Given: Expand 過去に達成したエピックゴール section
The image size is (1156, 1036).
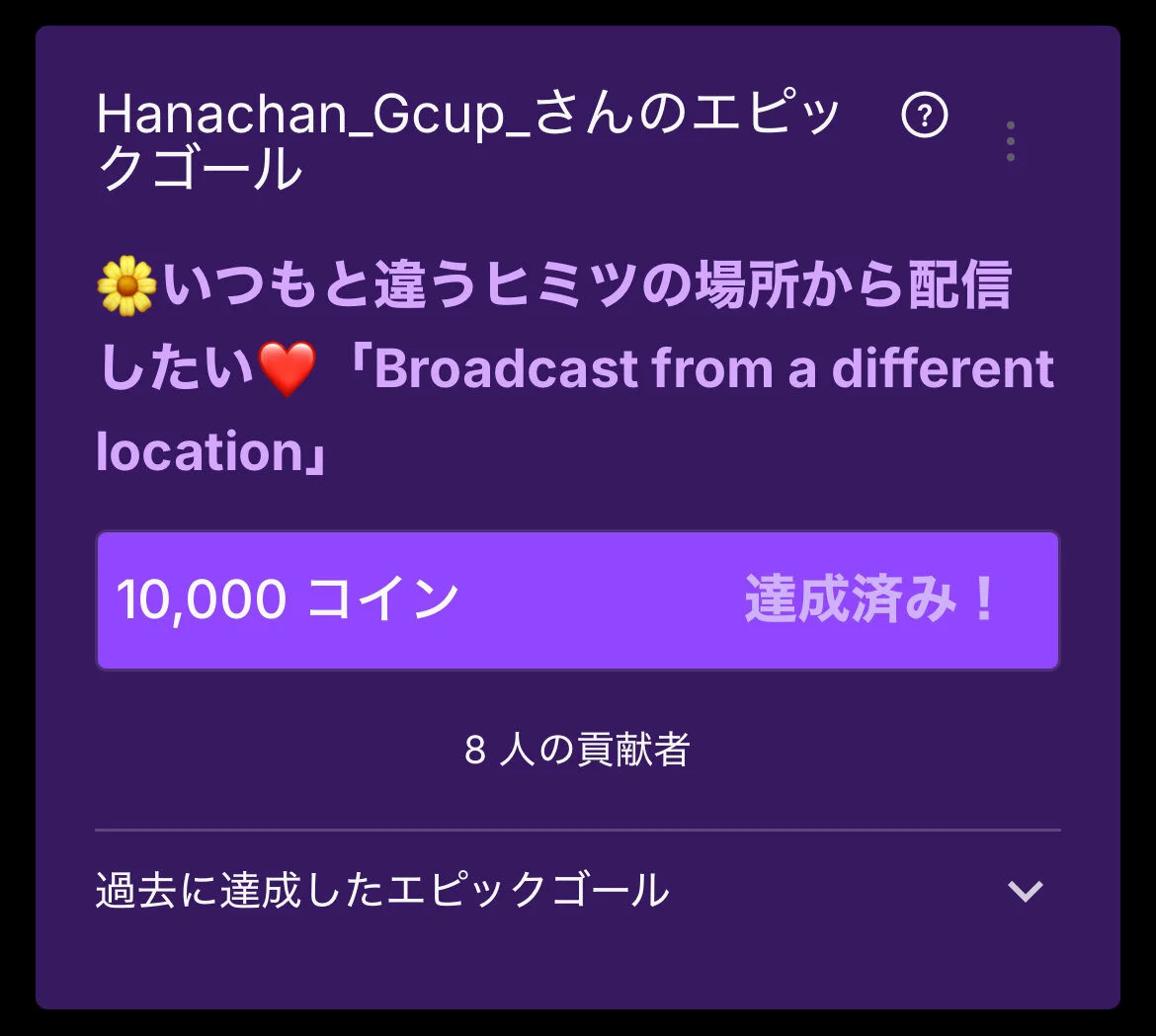Looking at the screenshot, I should pos(1025,891).
